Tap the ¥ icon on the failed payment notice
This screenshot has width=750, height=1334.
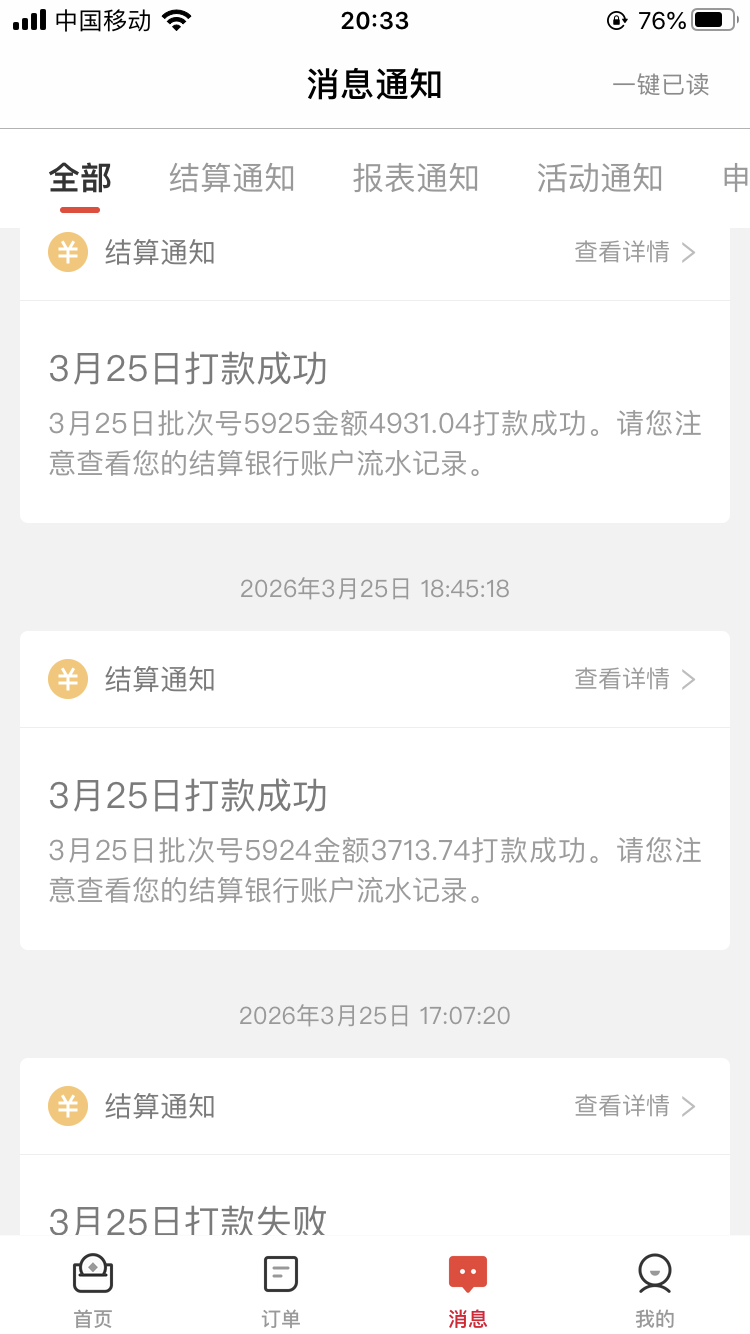tap(67, 1106)
